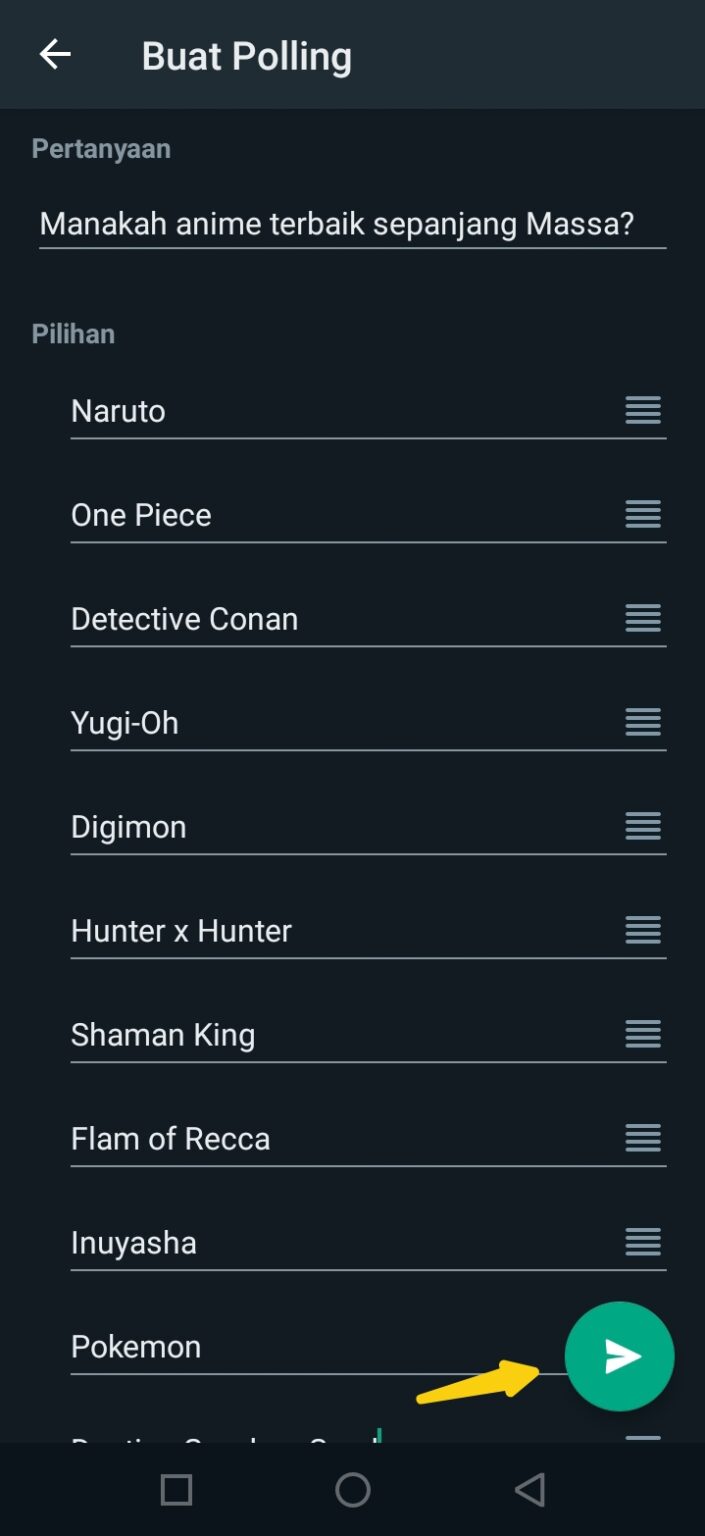Go back from Buat Polling
705x1536 pixels.
click(55, 55)
